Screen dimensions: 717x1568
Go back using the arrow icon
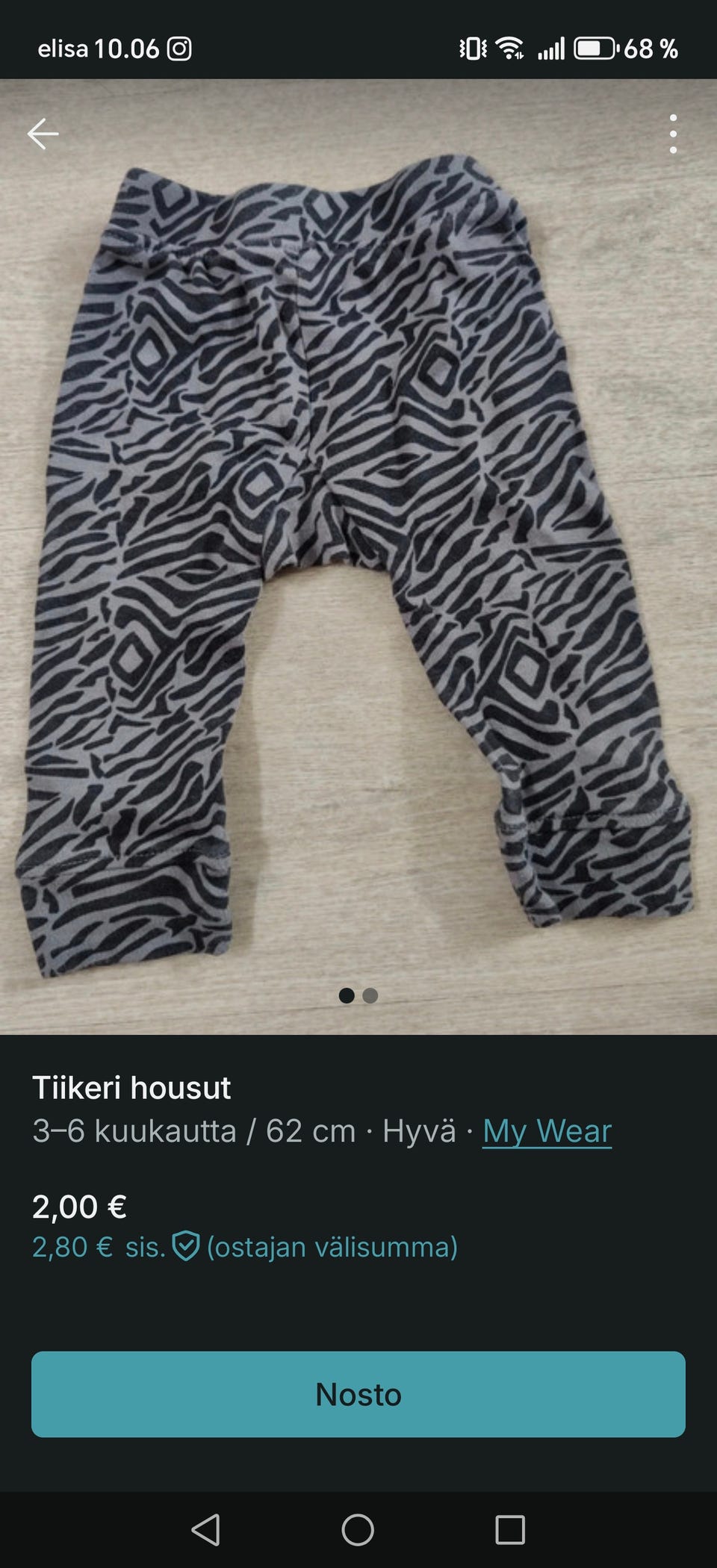43,134
